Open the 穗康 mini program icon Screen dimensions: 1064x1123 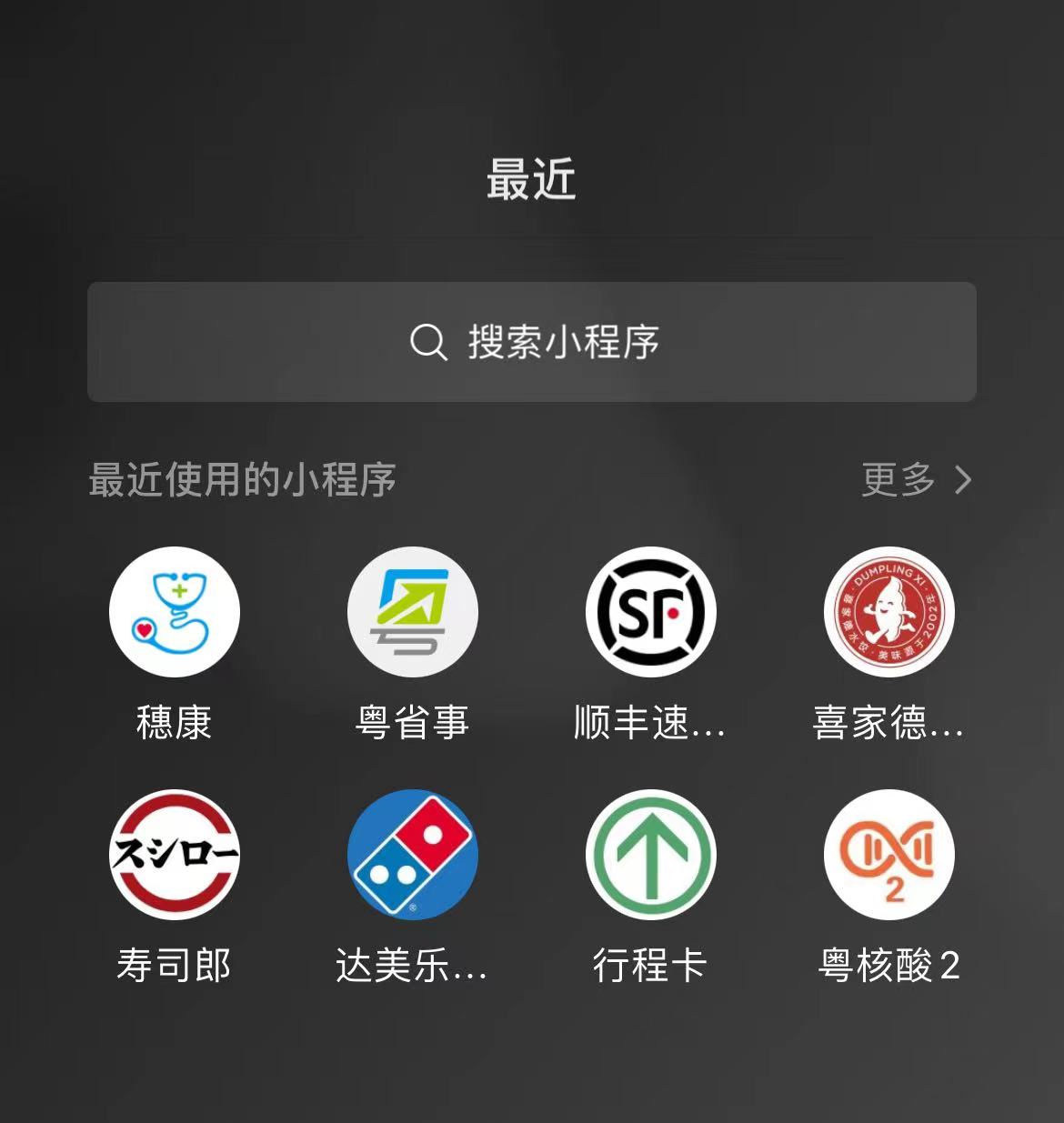175,612
